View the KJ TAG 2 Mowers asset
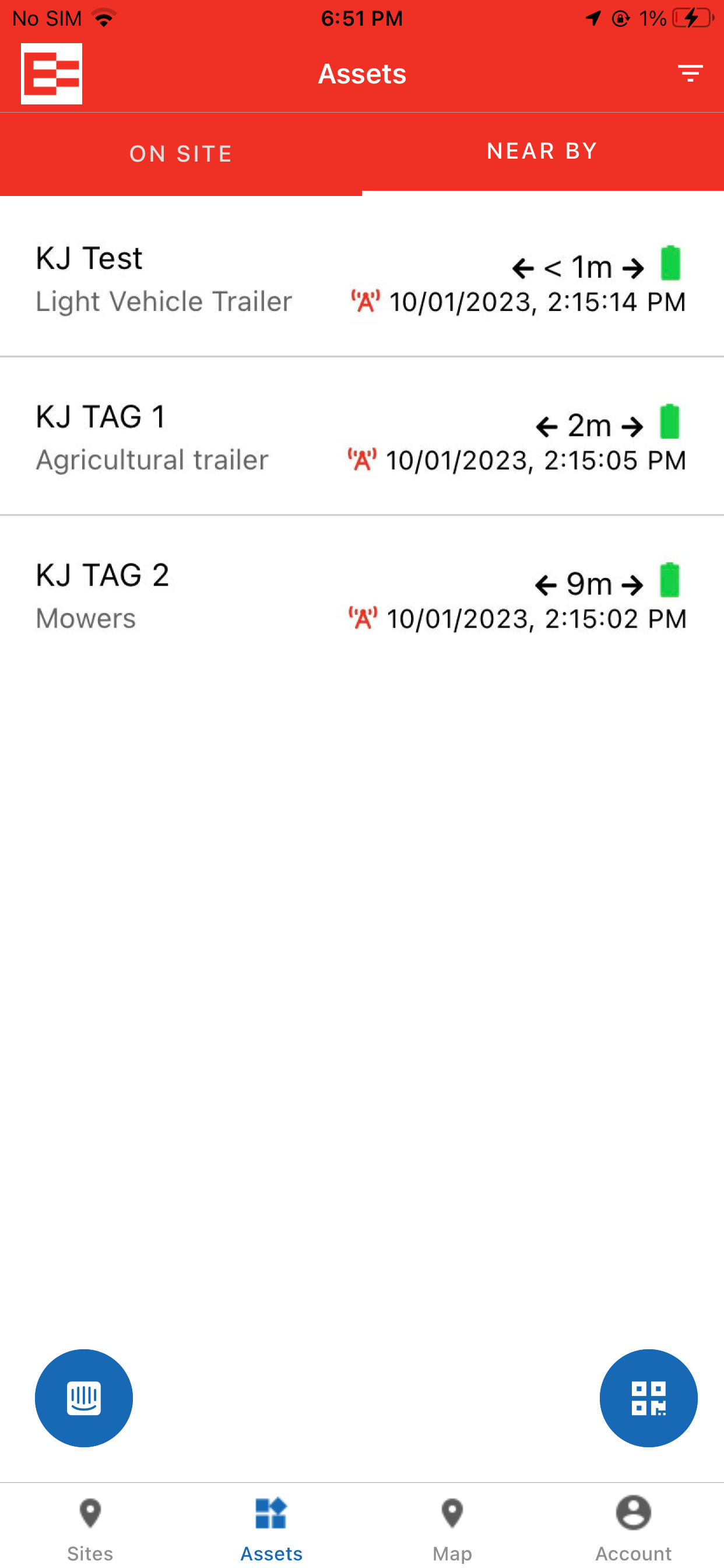The height and width of the screenshot is (1568, 724). click(362, 594)
